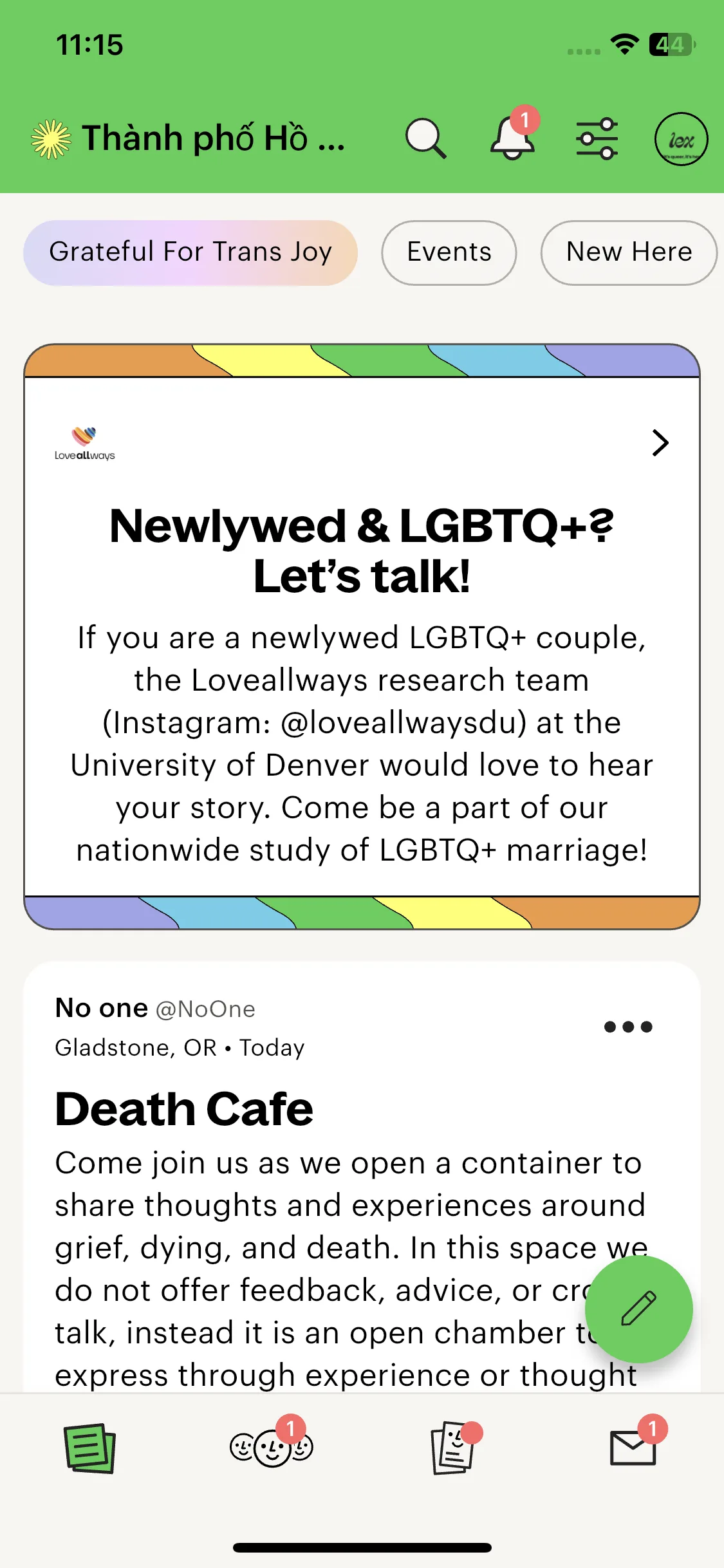Select the New Here chip
Image resolution: width=724 pixels, height=1568 pixels.
[x=629, y=252]
